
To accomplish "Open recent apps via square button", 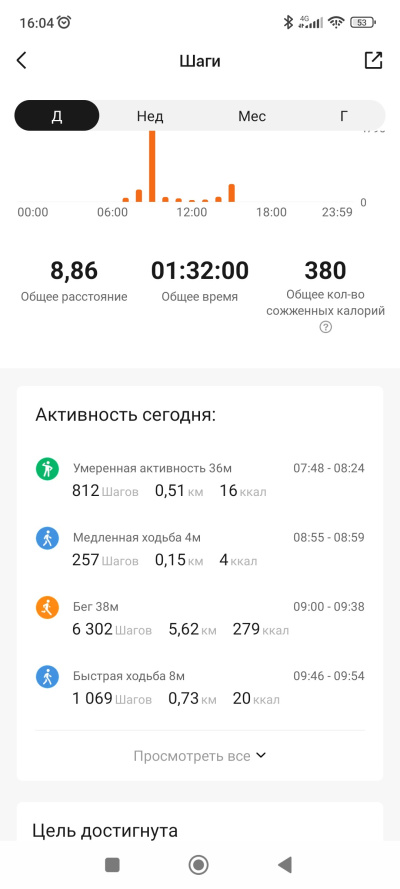I will pos(112,865).
